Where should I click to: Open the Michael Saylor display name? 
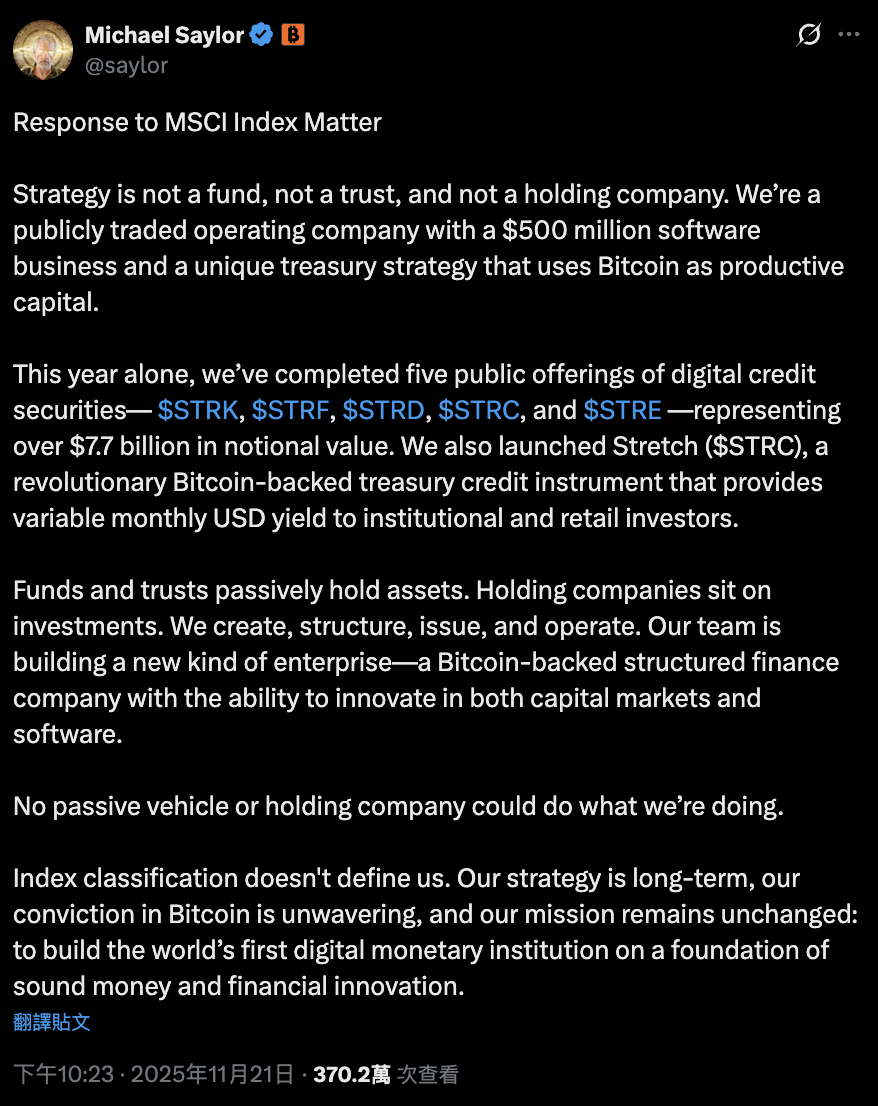164,35
